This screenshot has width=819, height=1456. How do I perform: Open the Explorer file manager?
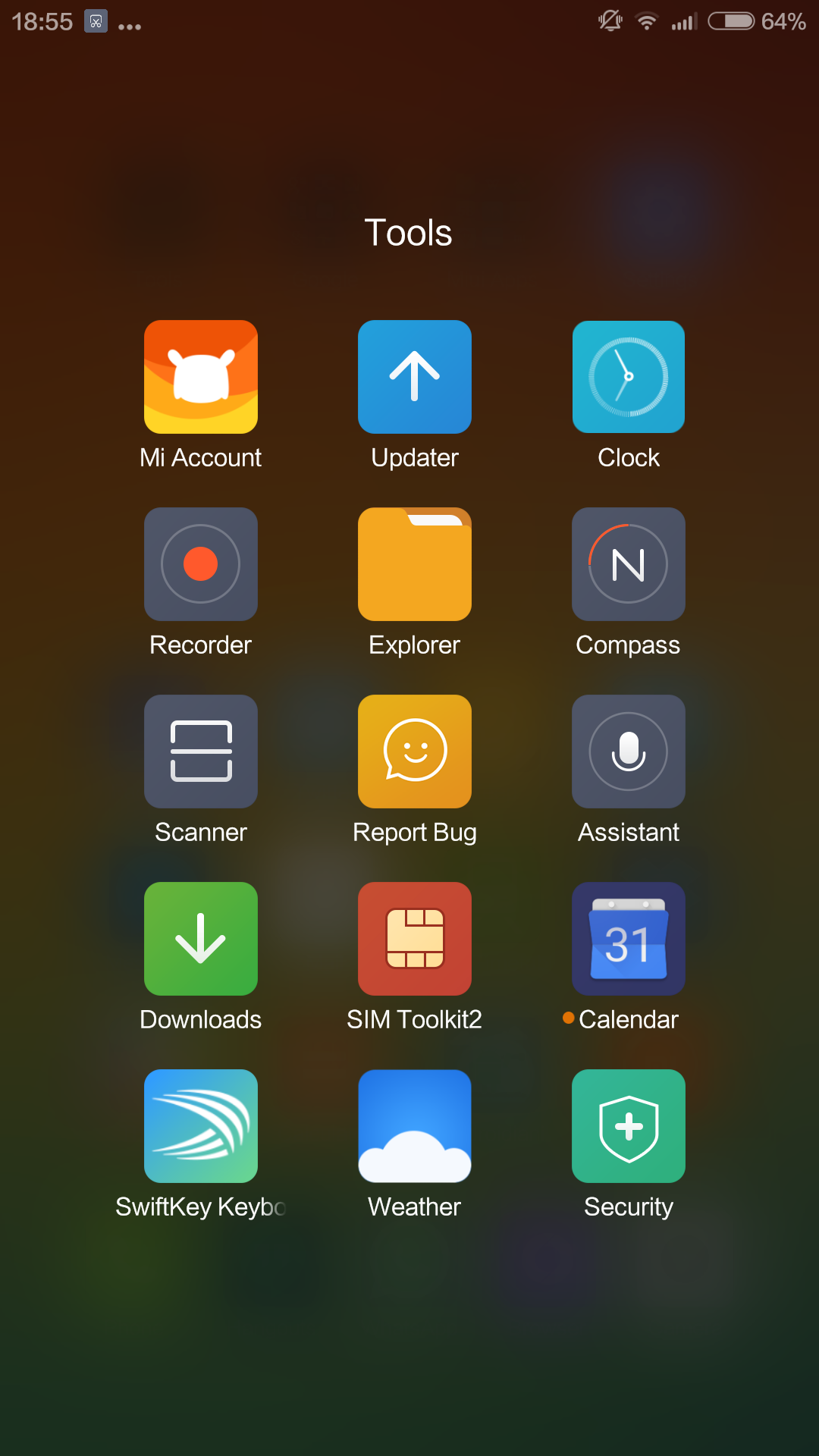(415, 564)
